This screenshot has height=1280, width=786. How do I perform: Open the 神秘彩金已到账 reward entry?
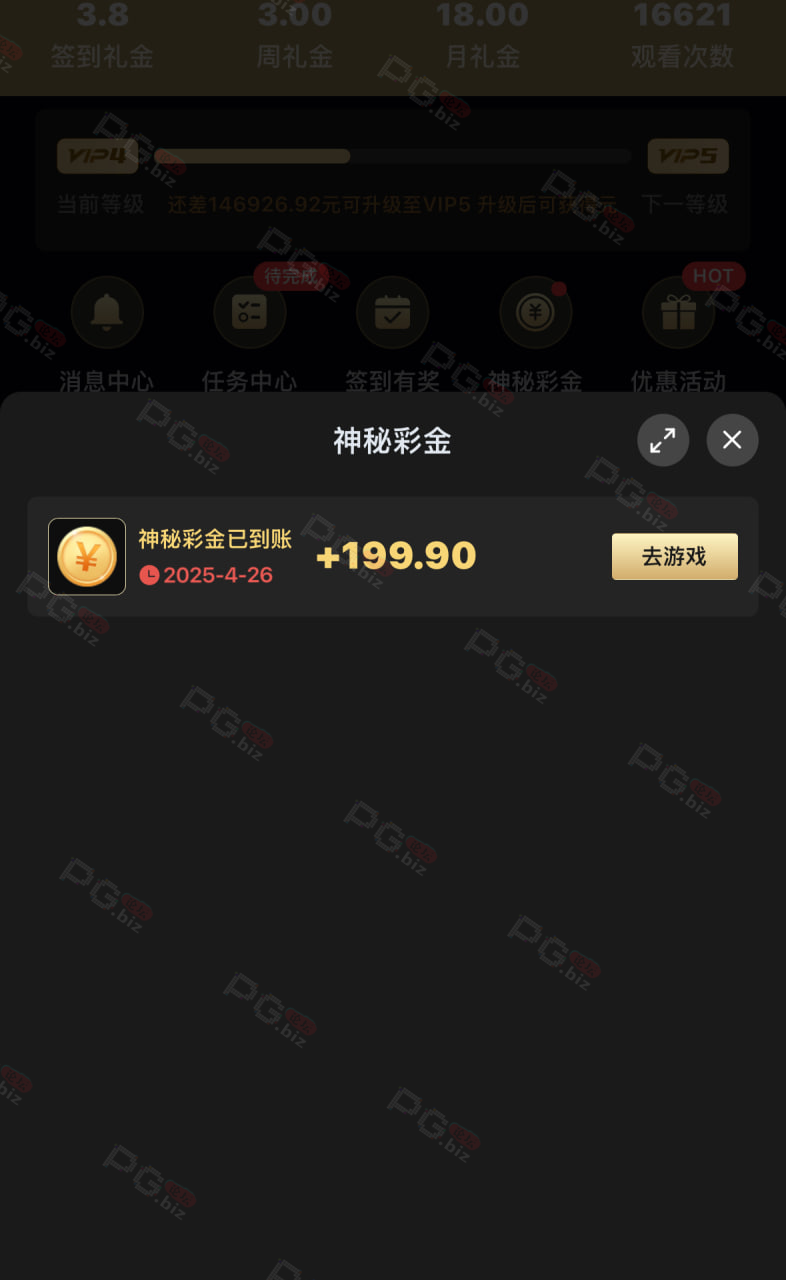pyautogui.click(x=392, y=556)
